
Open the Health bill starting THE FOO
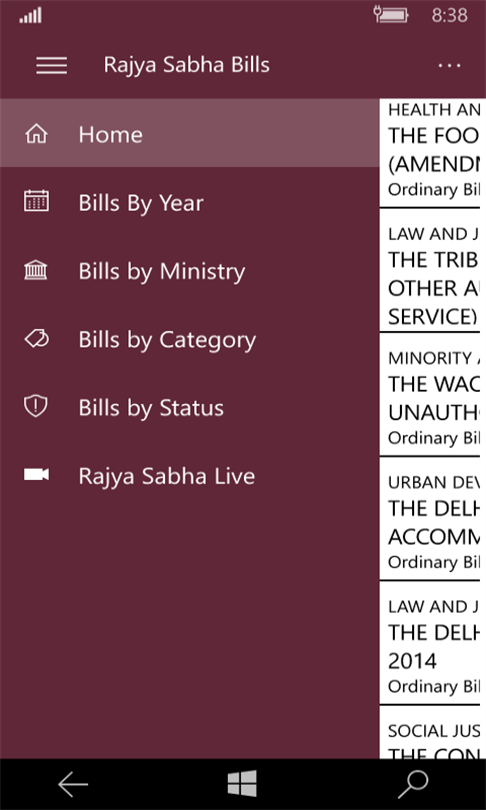(433, 153)
